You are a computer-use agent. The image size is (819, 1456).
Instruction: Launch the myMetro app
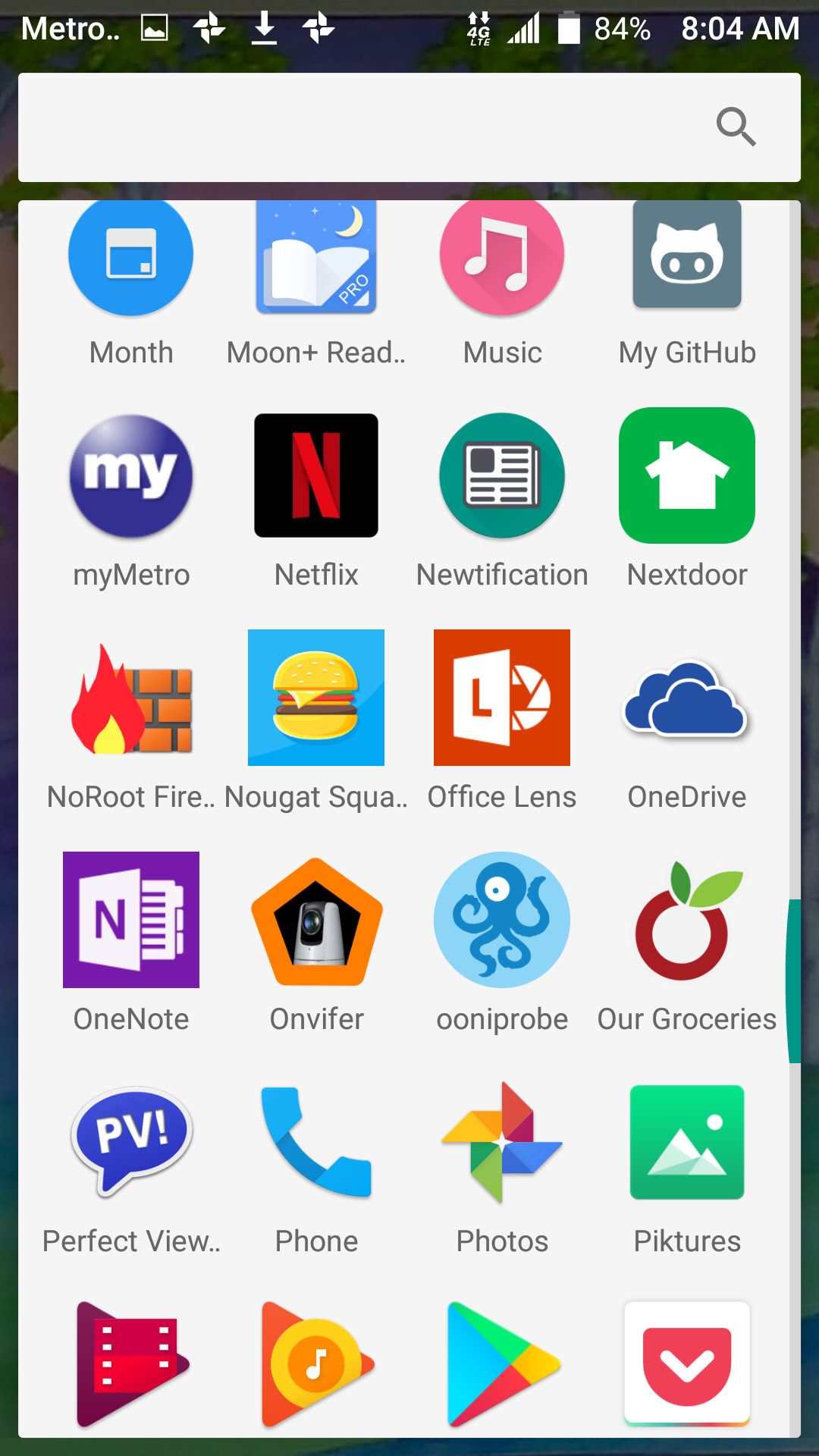(x=131, y=475)
